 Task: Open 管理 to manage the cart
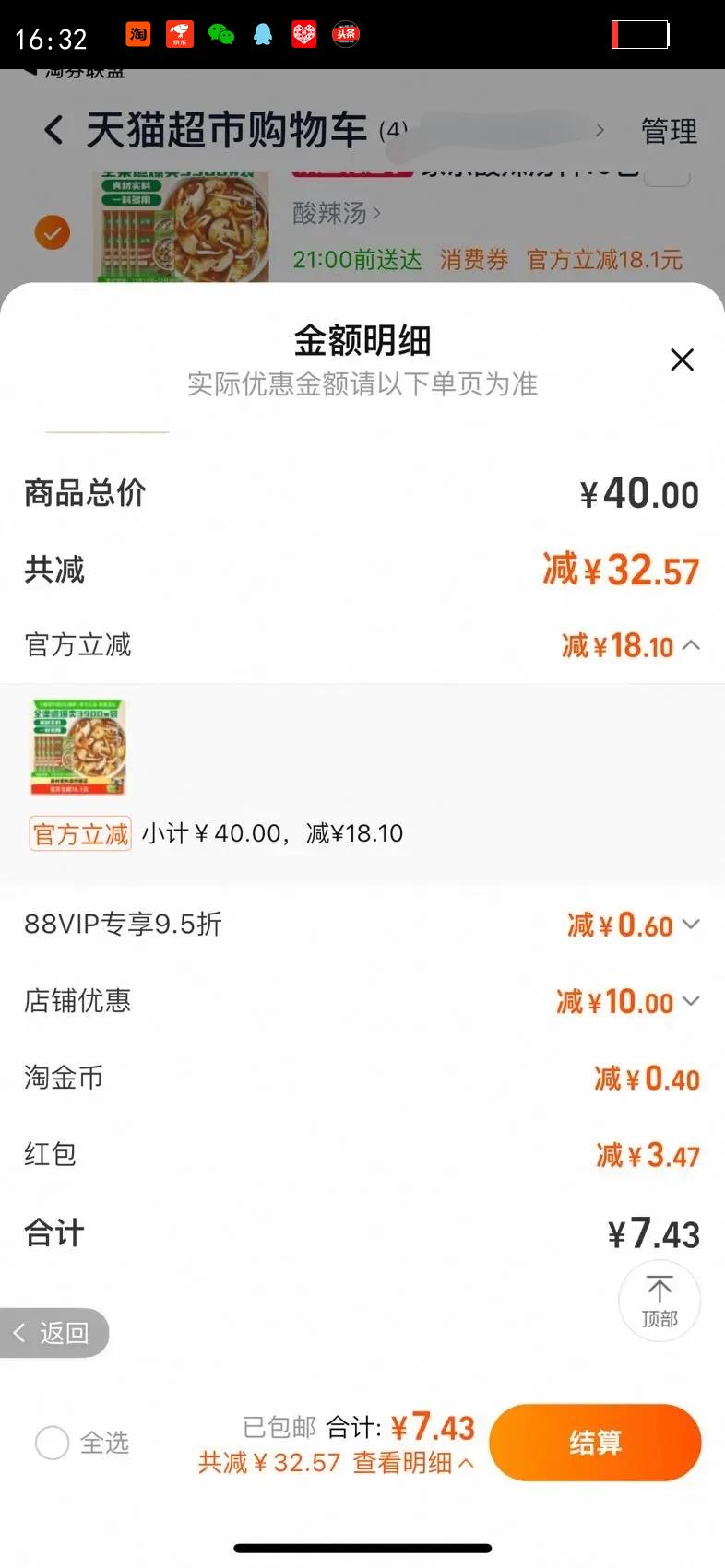pyautogui.click(x=669, y=131)
